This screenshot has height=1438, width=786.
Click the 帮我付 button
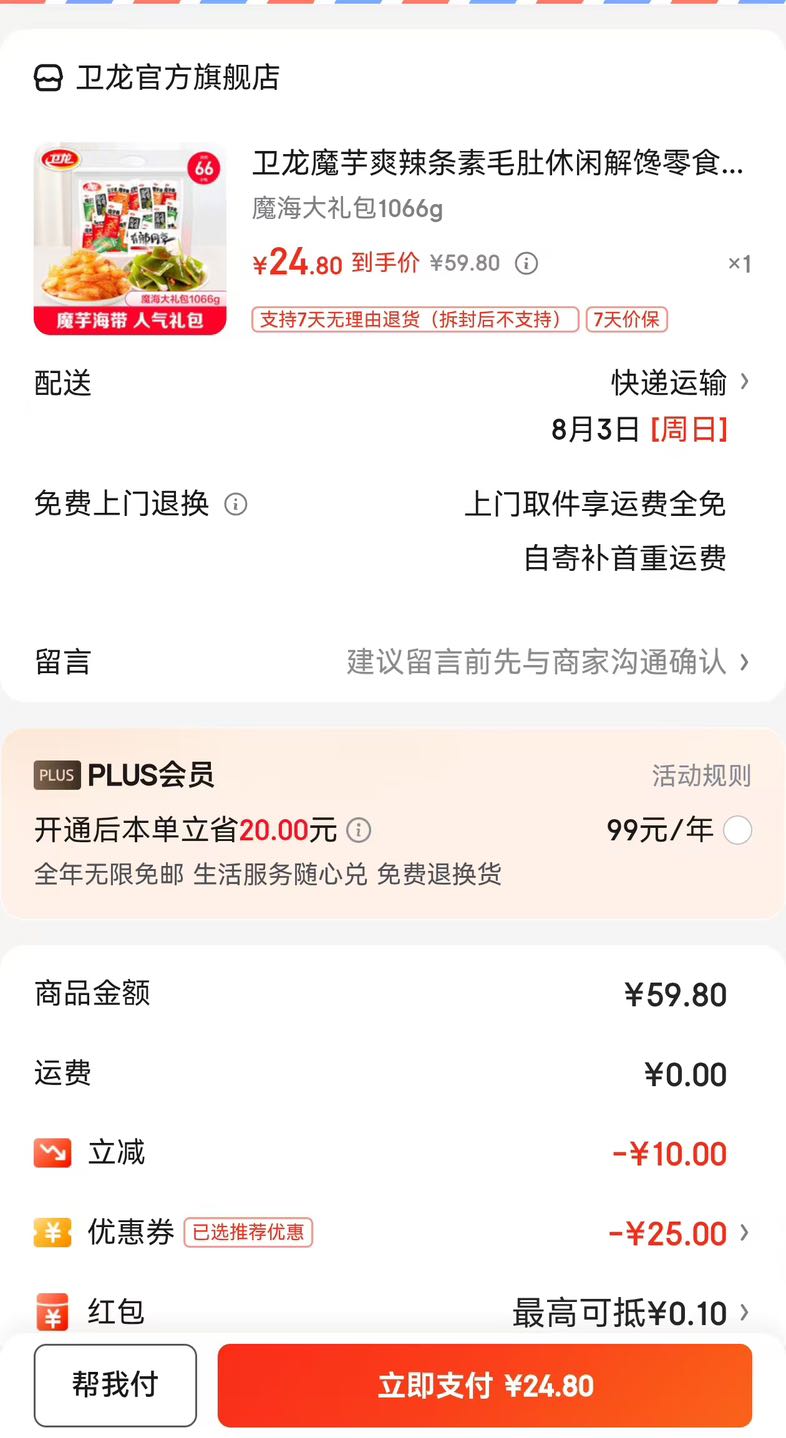(115, 1386)
